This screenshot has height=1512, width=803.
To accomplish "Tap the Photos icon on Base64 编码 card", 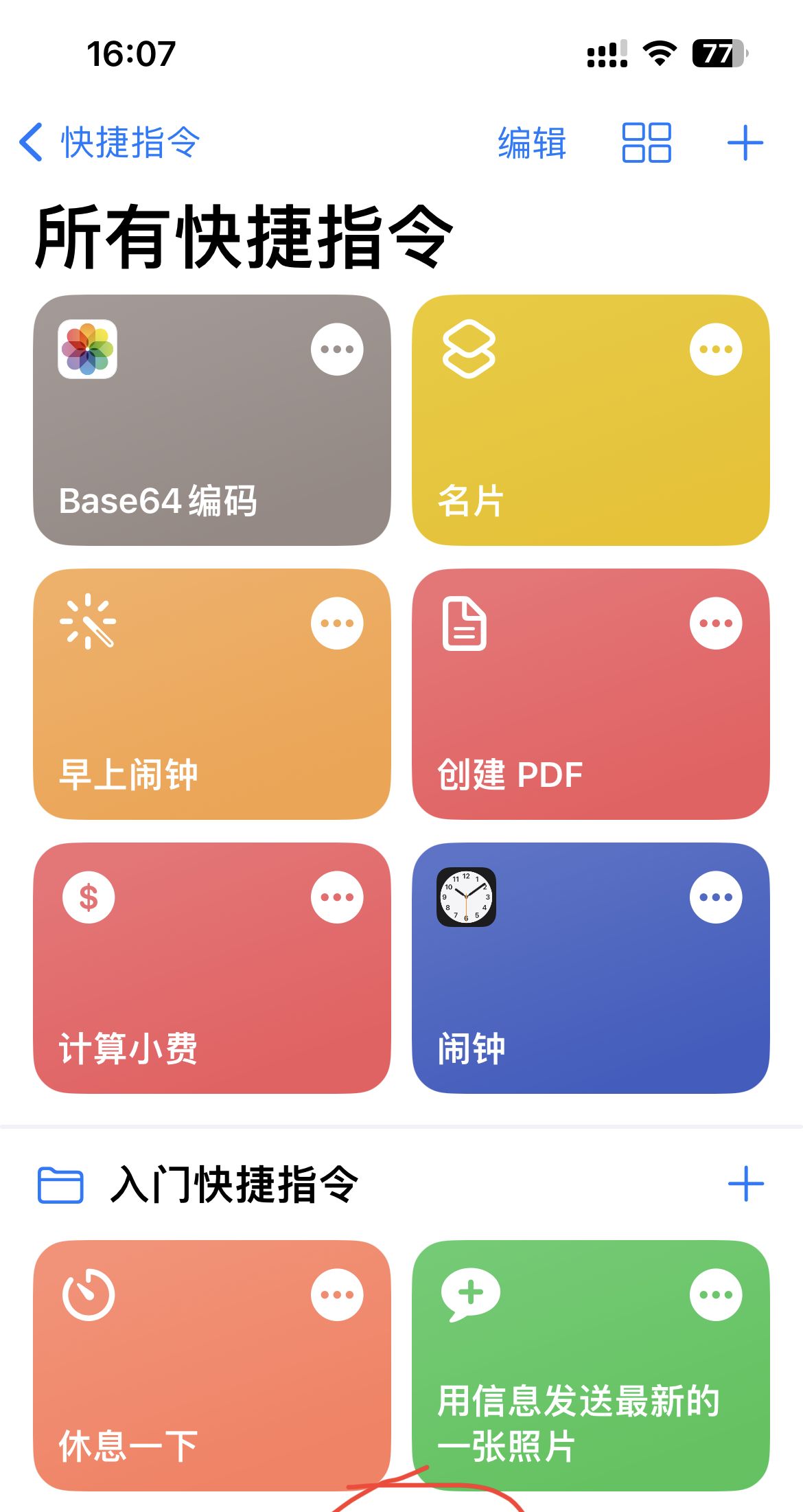I will [x=86, y=349].
